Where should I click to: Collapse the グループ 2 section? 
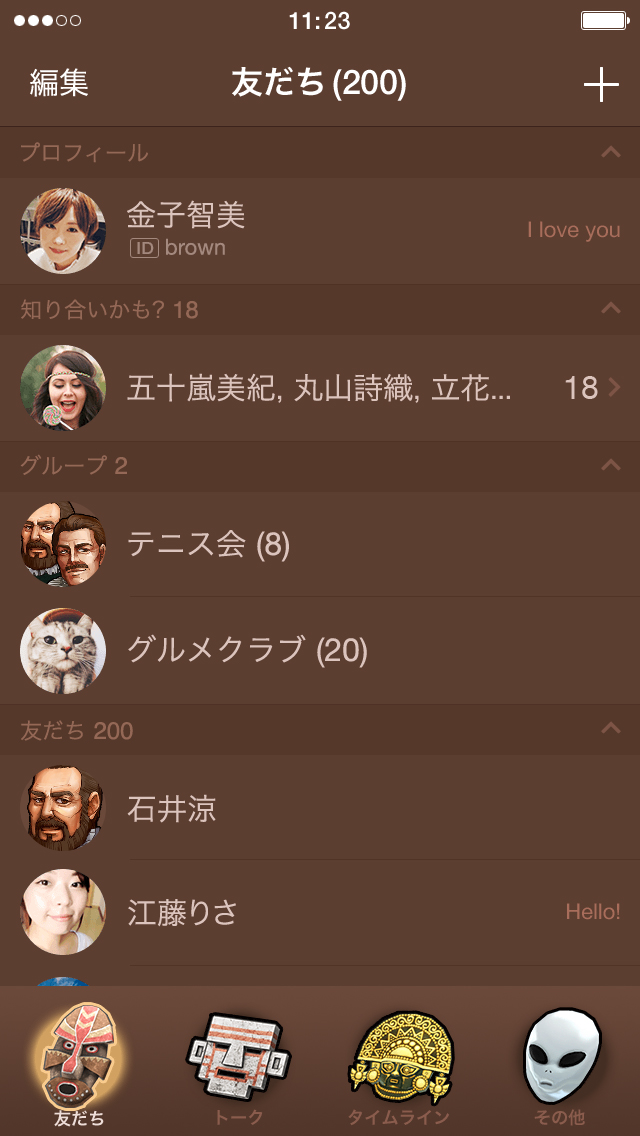tap(610, 465)
